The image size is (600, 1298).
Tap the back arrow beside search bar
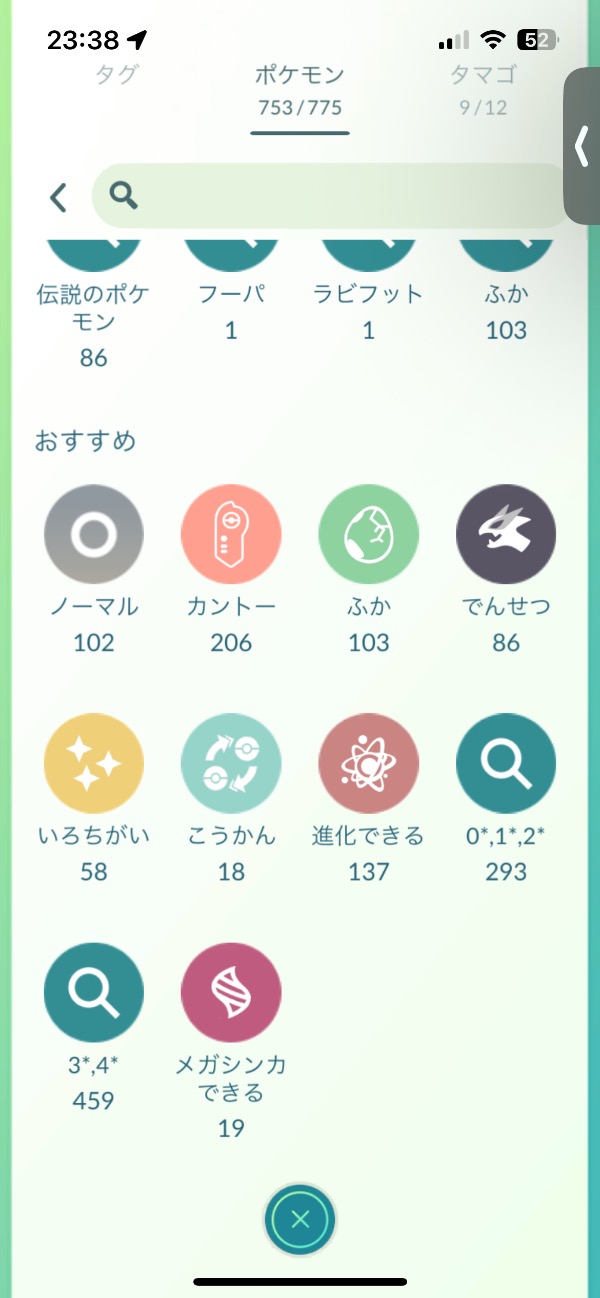pyautogui.click(x=58, y=197)
